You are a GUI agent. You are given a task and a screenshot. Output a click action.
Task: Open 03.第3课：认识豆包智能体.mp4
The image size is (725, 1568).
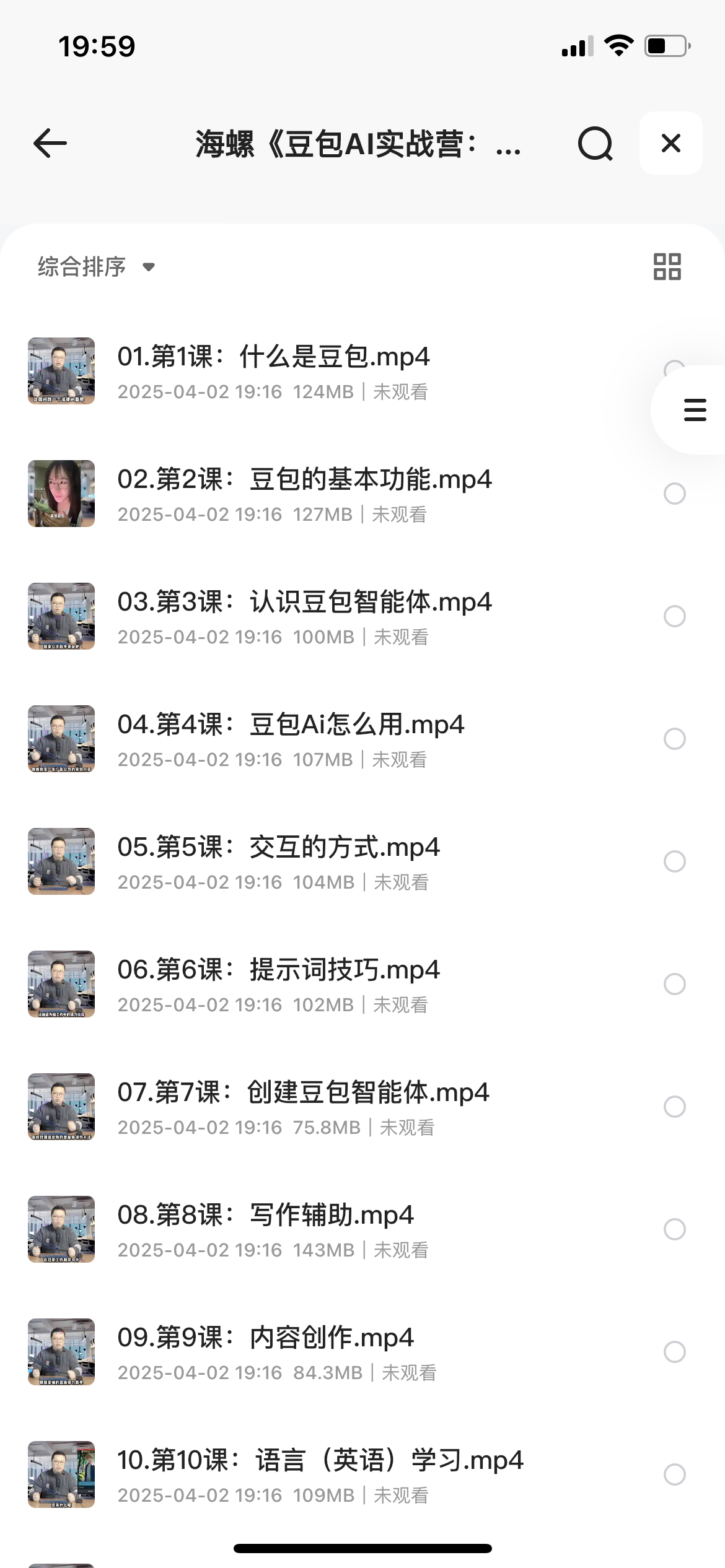click(304, 603)
